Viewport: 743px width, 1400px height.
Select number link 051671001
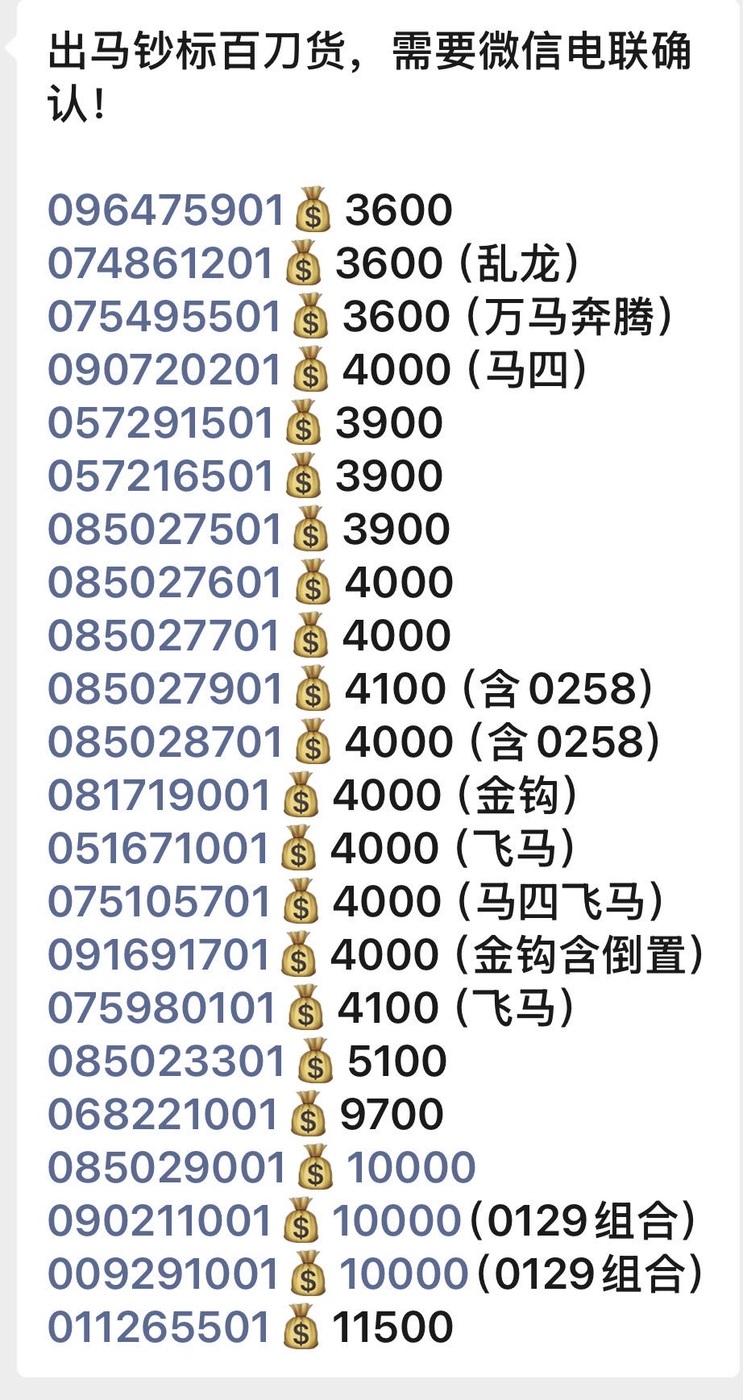coord(159,849)
